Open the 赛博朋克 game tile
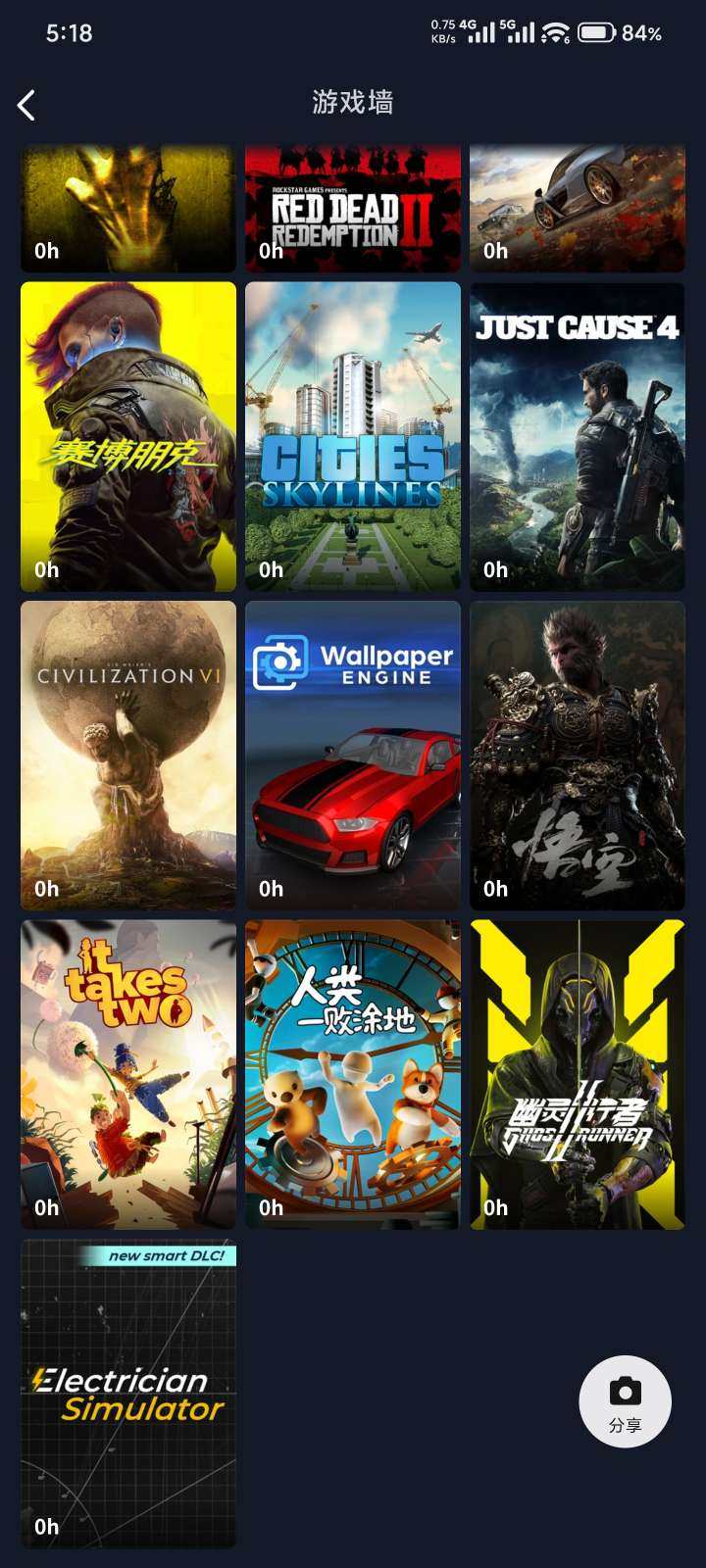Viewport: 706px width, 1568px height. tap(128, 437)
